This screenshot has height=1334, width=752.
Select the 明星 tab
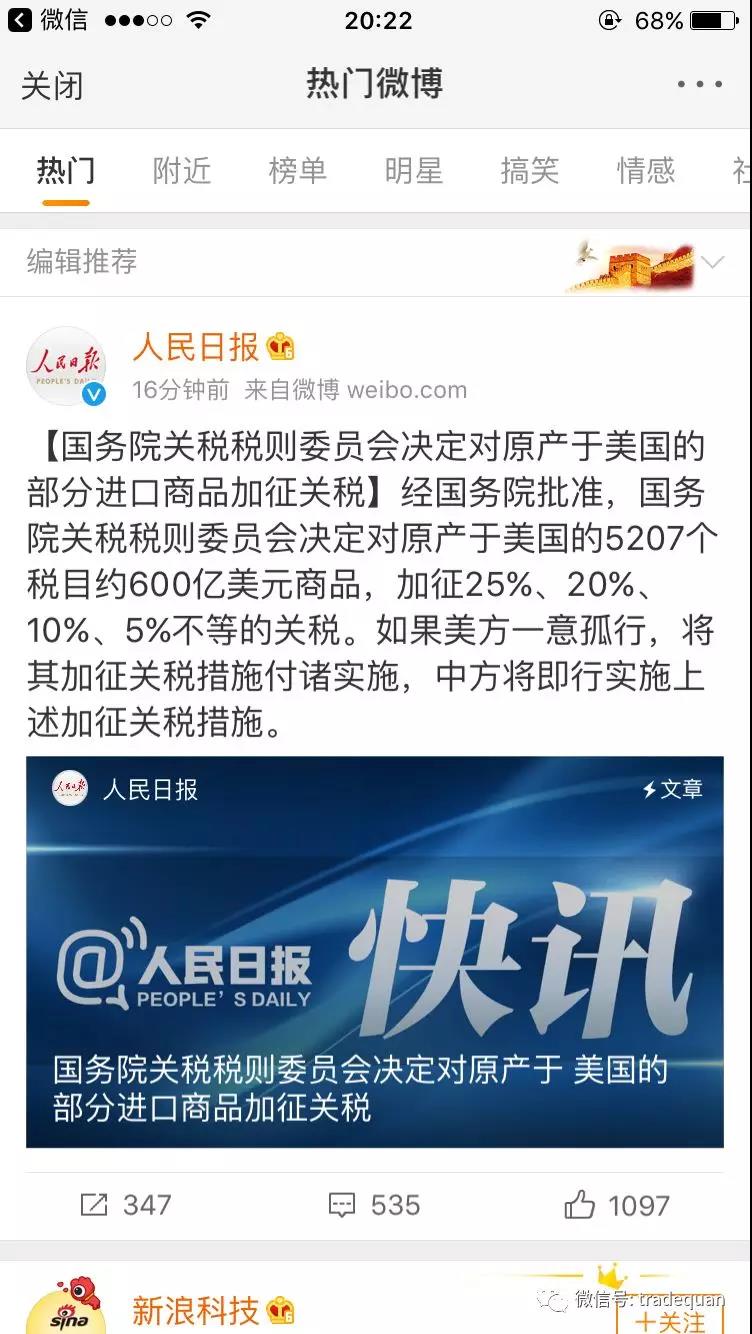pyautogui.click(x=414, y=171)
